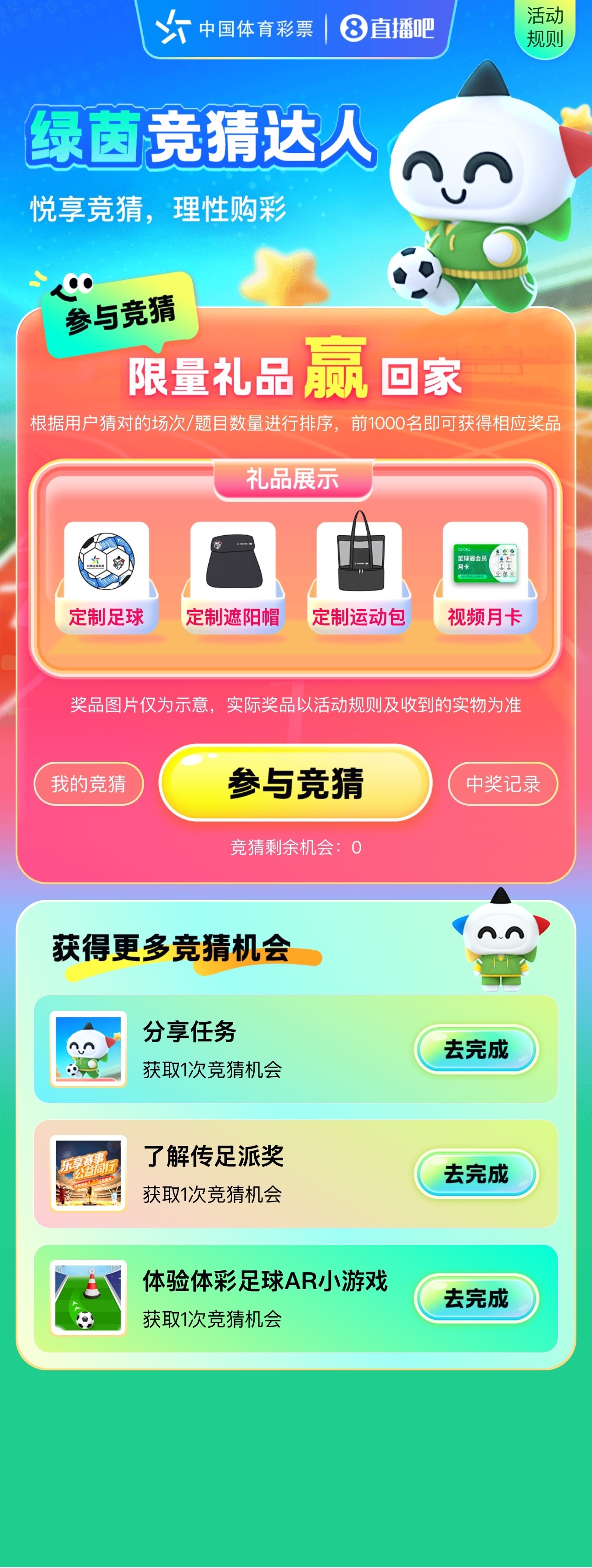Open 我的竞猜 my guesses

(88, 783)
